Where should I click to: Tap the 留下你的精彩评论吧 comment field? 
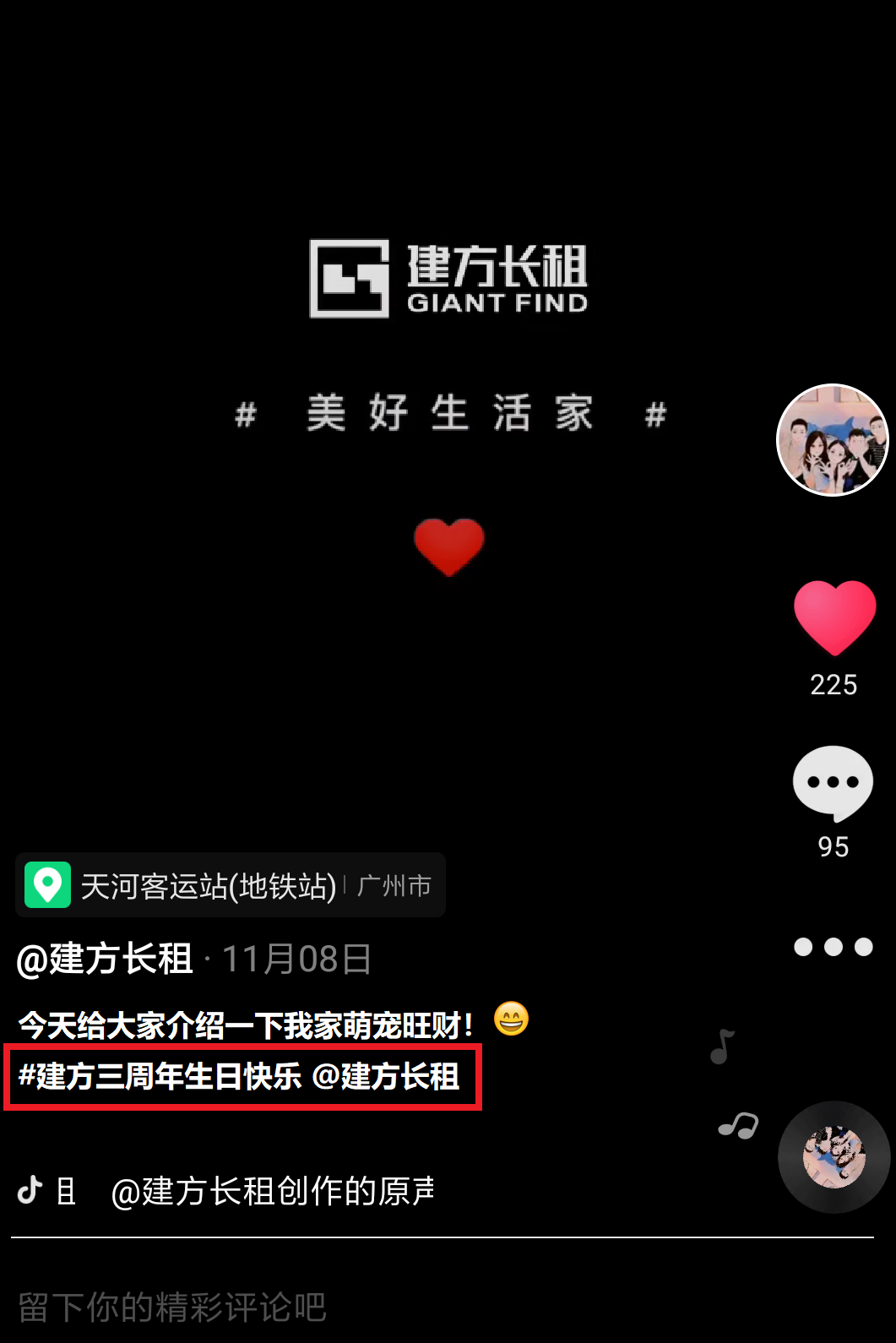(172, 1307)
